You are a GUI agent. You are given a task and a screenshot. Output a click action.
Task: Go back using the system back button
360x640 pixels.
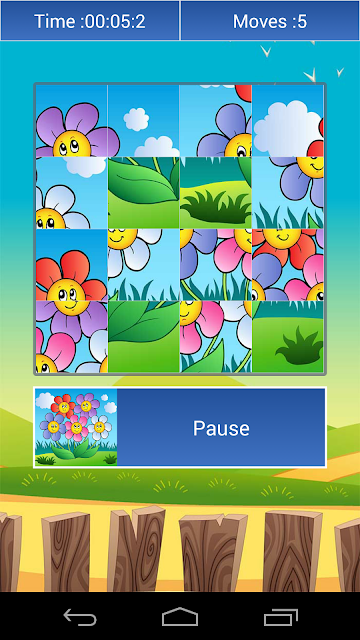tap(80, 616)
